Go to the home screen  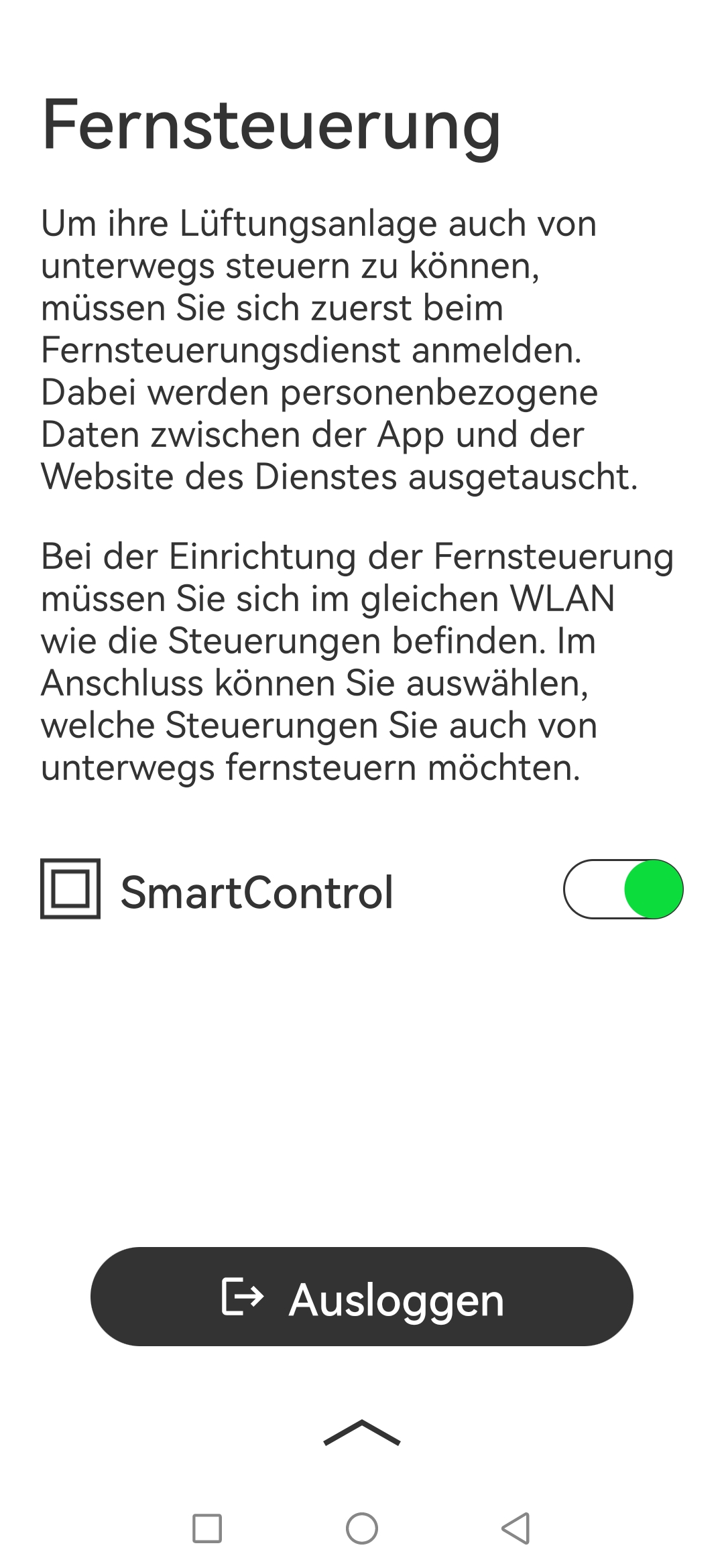pos(362,1528)
